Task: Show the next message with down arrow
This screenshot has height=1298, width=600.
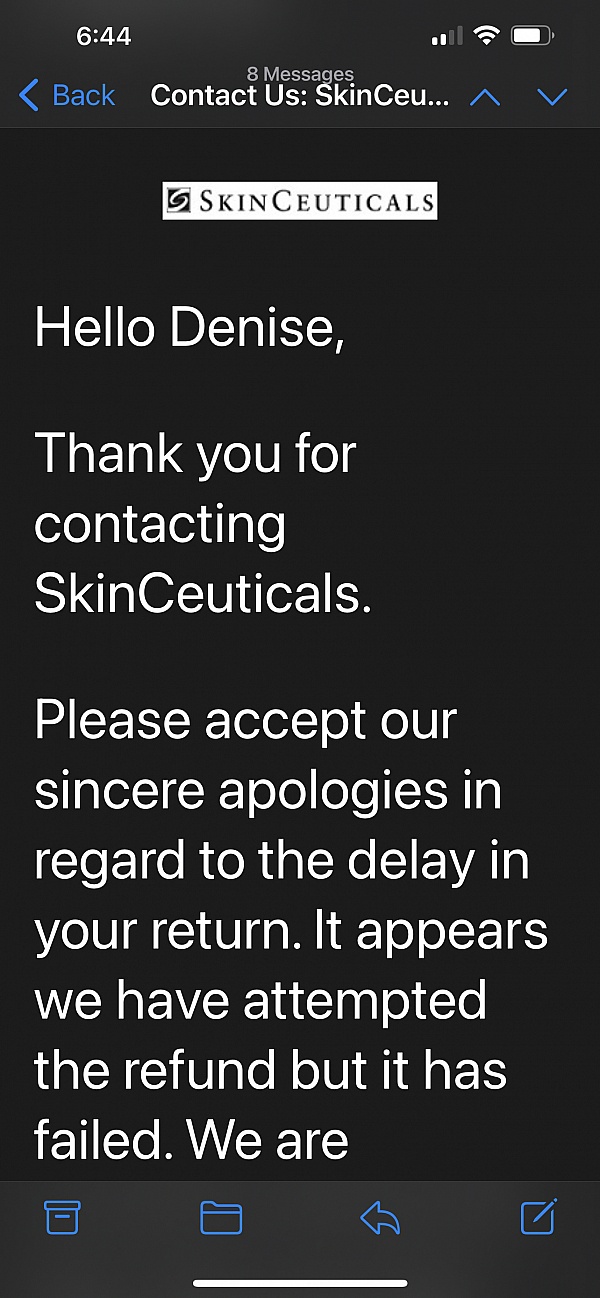Action: point(552,97)
